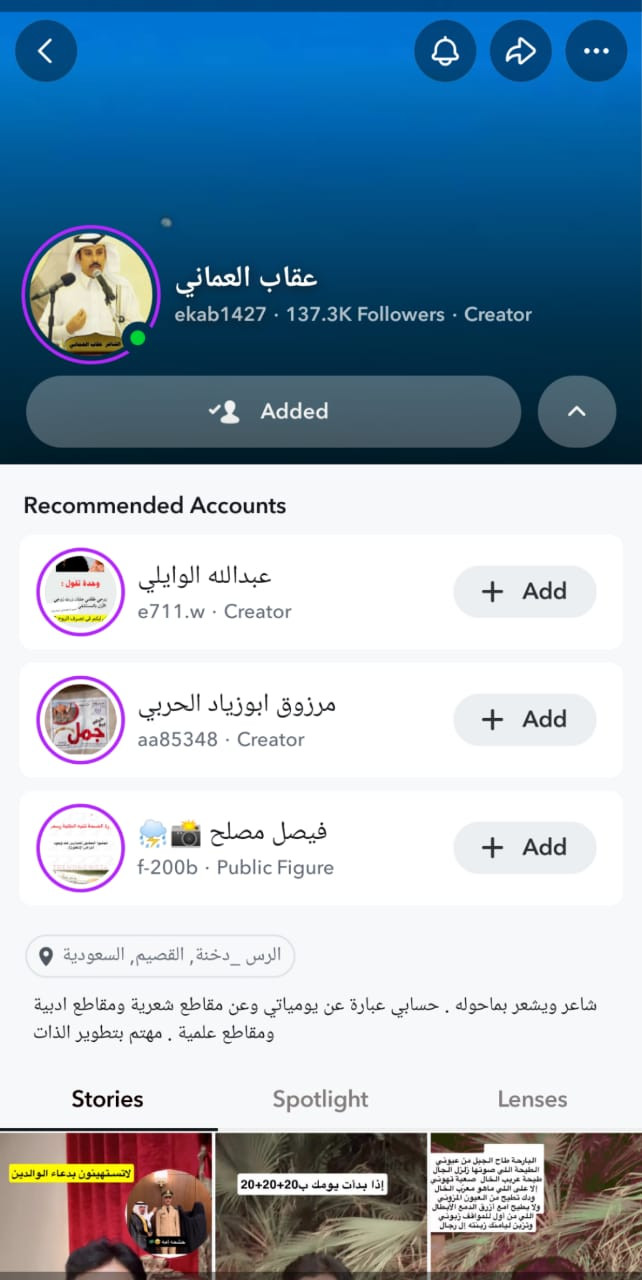Open the notifications bell for this profile
The width and height of the screenshot is (642, 1280).
[445, 51]
